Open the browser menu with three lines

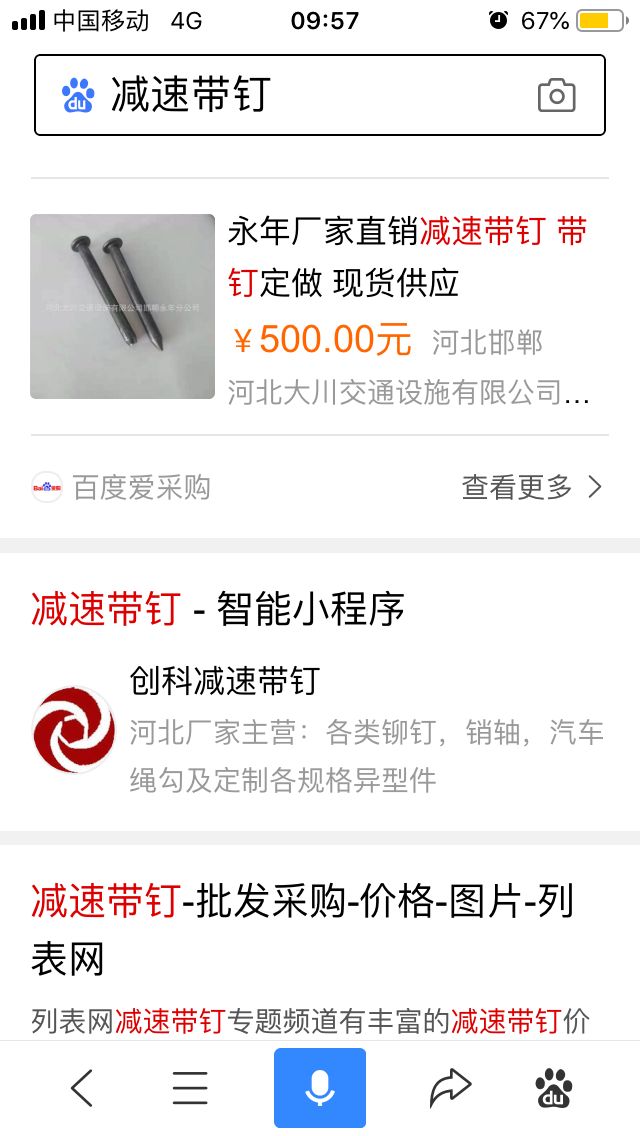pyautogui.click(x=190, y=1087)
